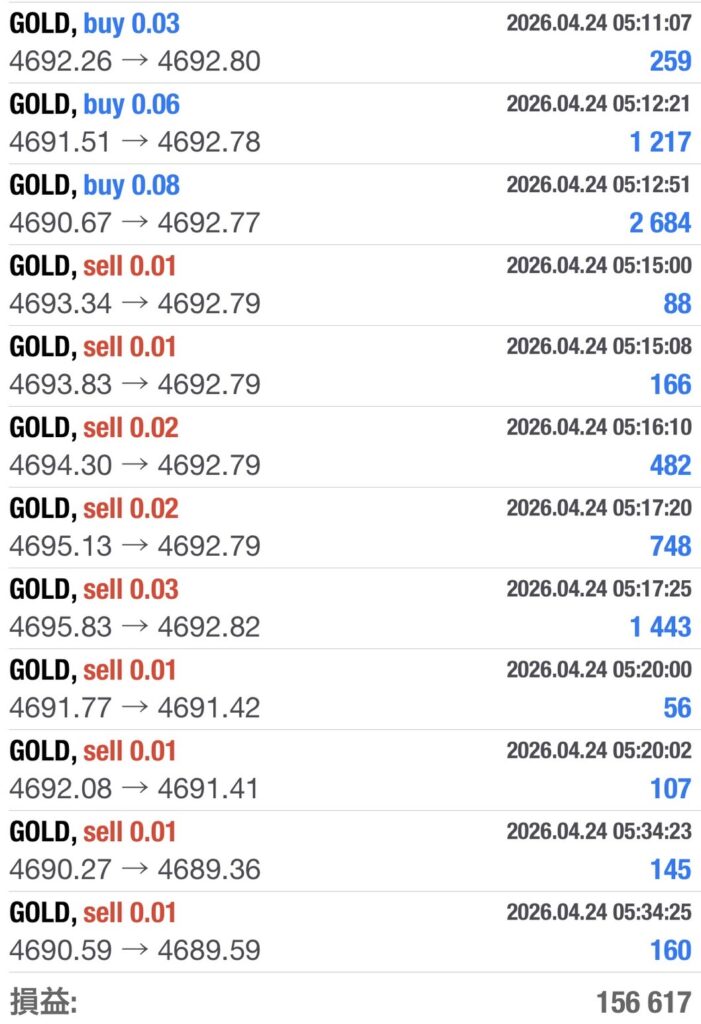Tap the sell 0.02 trade from 4695.13
This screenshot has height=1024, width=701.
(350, 528)
